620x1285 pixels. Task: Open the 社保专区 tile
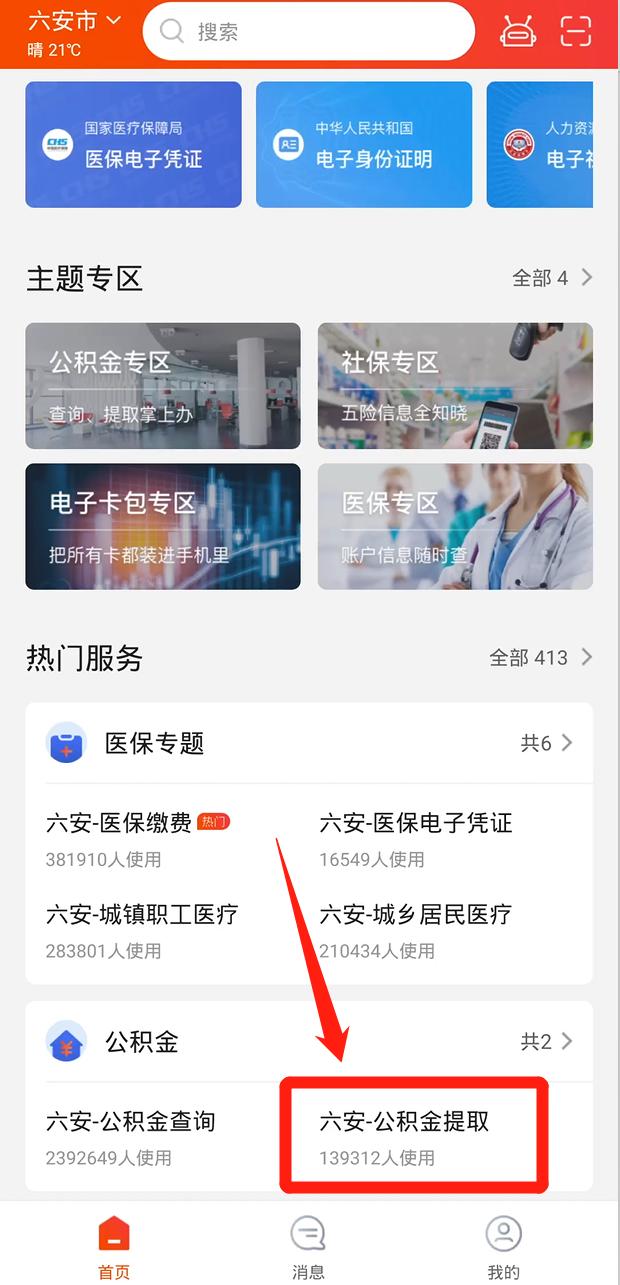click(455, 386)
